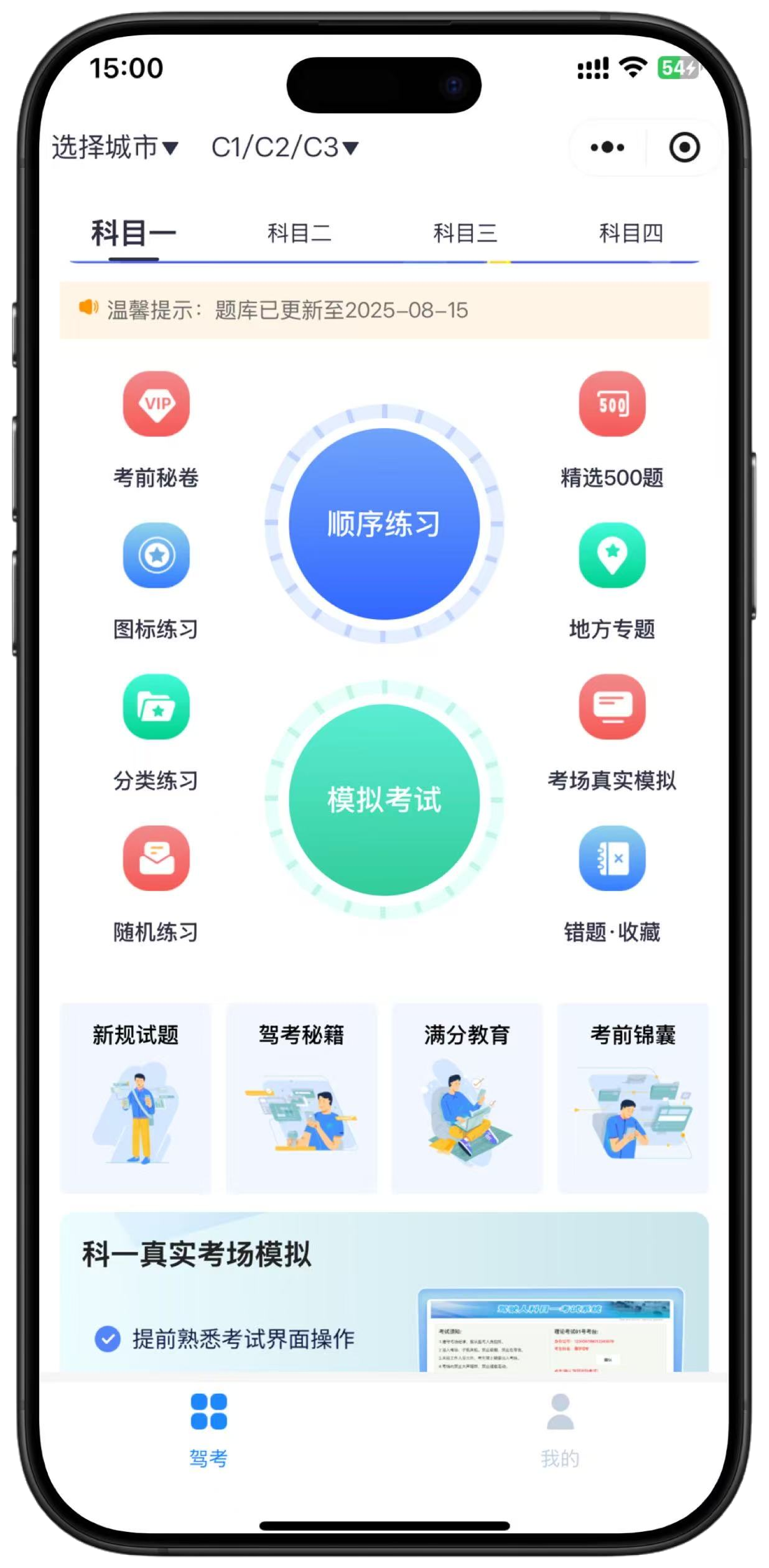Image resolution: width=769 pixels, height=1568 pixels.
Task: Open the 新规试题 card
Action: [x=136, y=1098]
